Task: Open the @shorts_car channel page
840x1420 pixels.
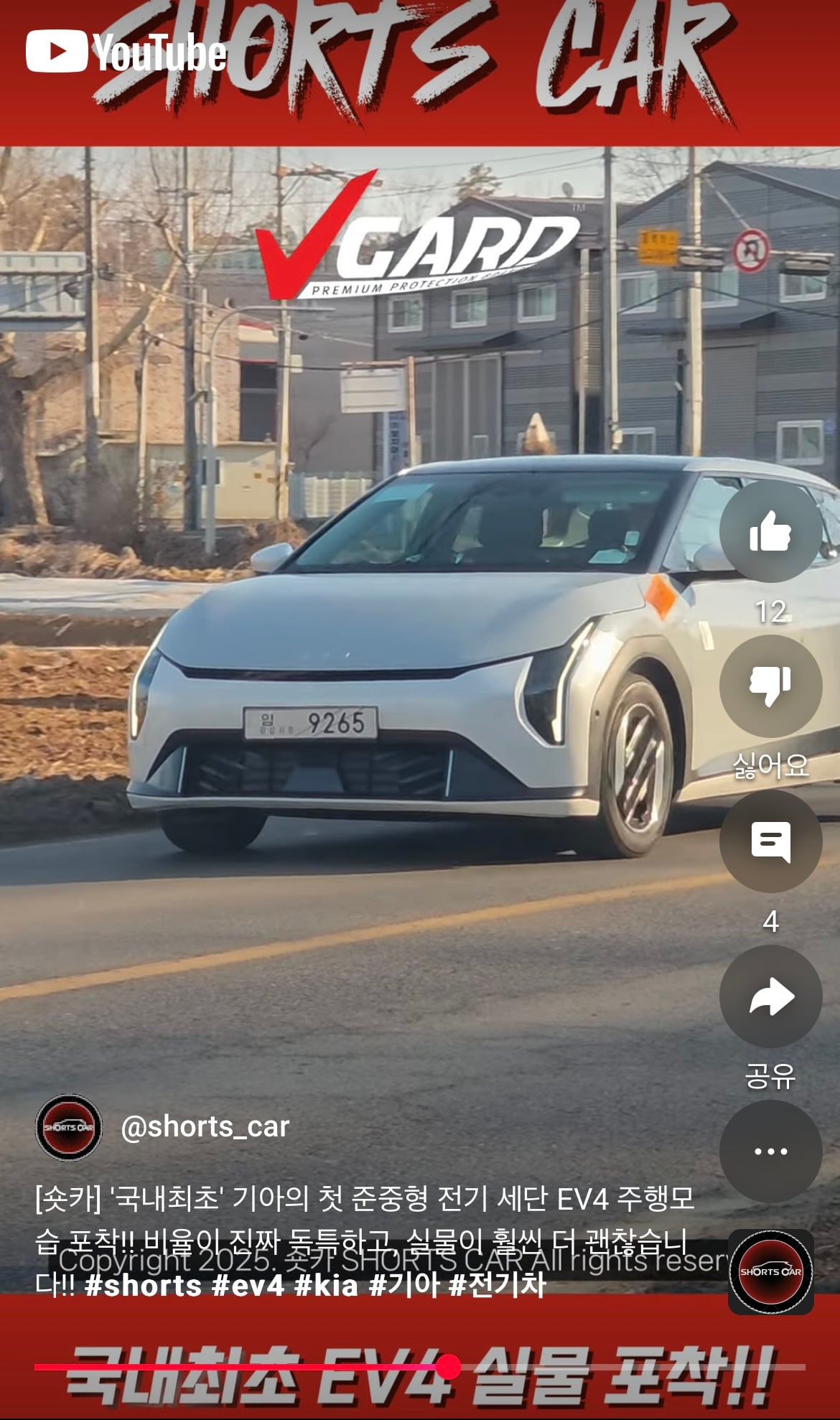Action: pyautogui.click(x=205, y=1127)
